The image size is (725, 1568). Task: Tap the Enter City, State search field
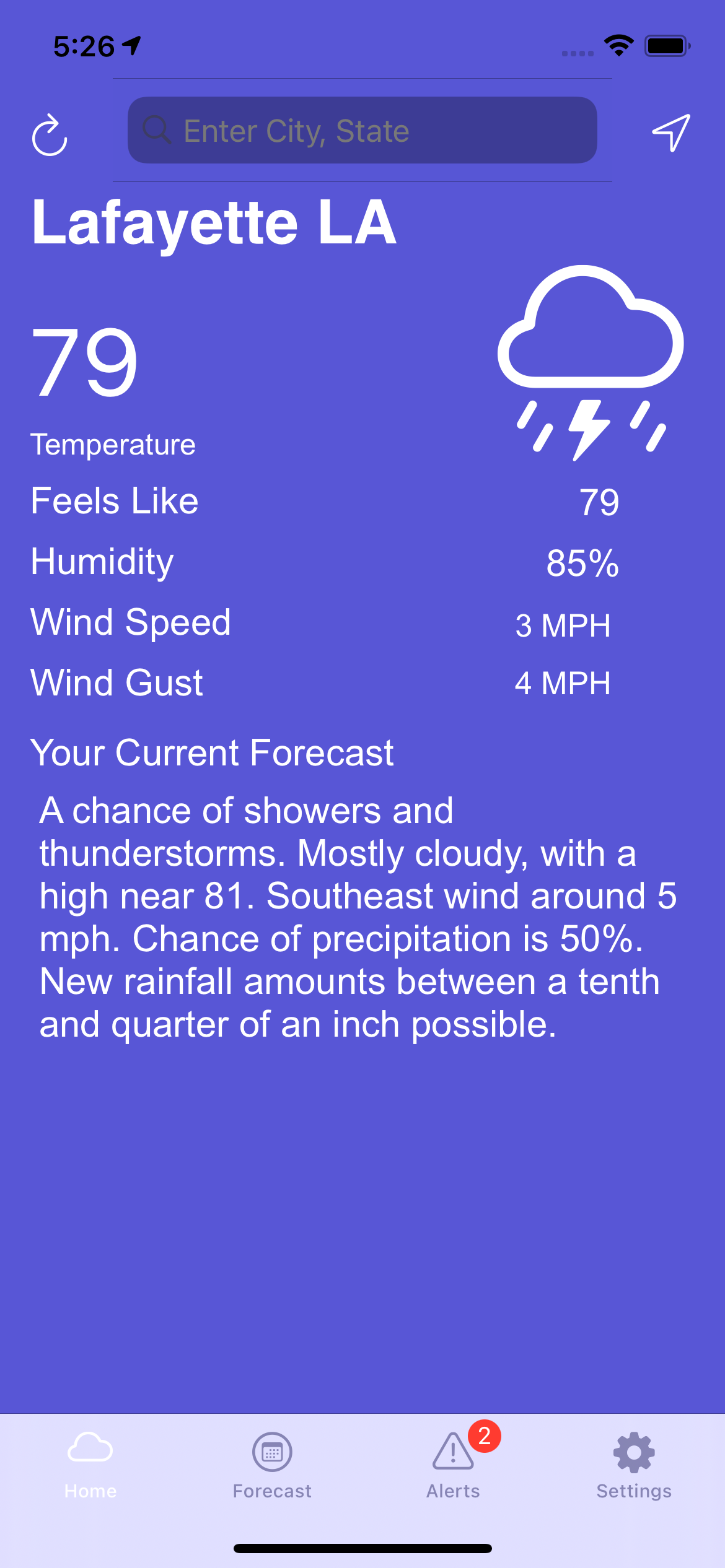coord(362,131)
